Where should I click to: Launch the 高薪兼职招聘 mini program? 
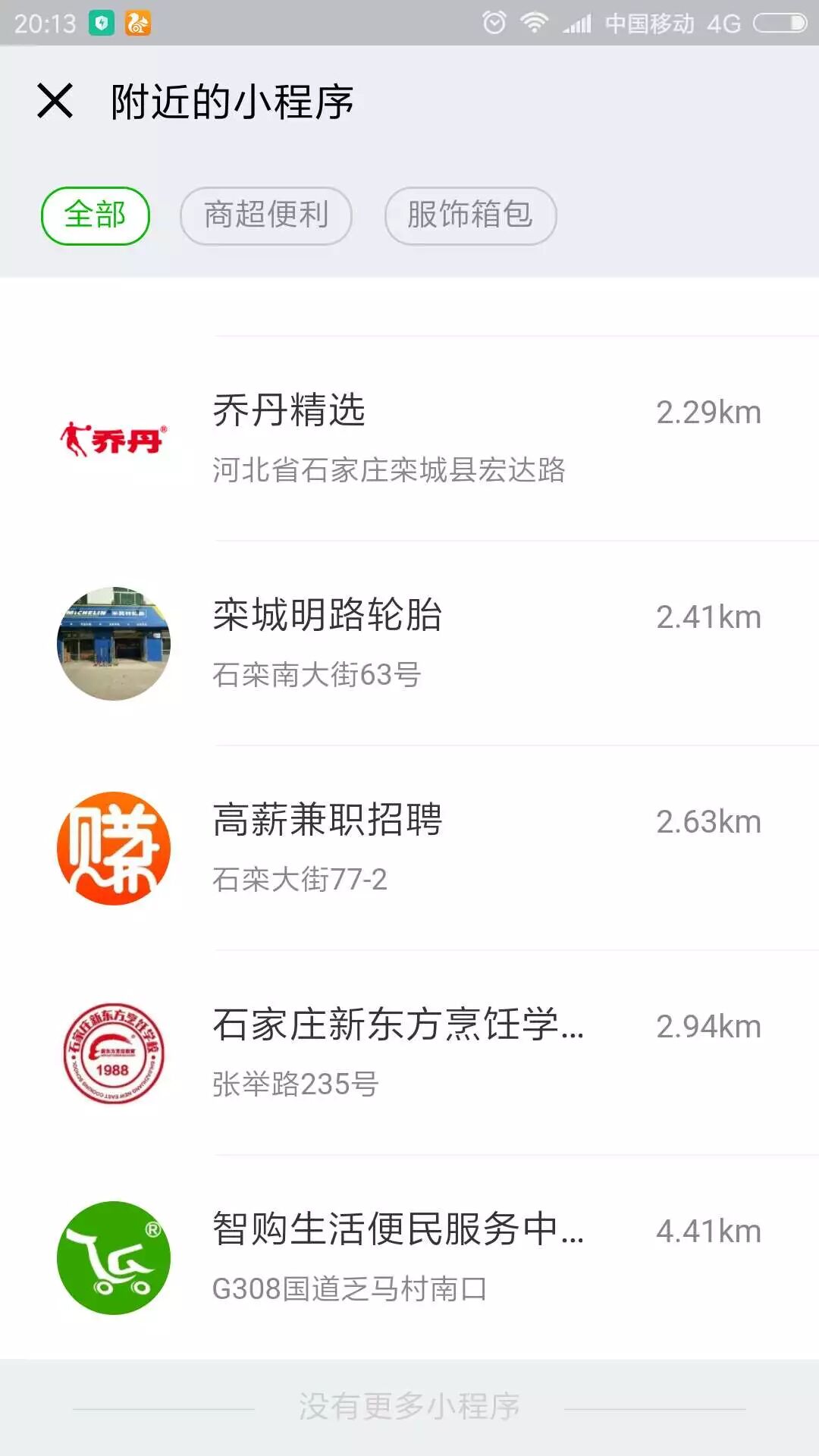click(x=409, y=848)
